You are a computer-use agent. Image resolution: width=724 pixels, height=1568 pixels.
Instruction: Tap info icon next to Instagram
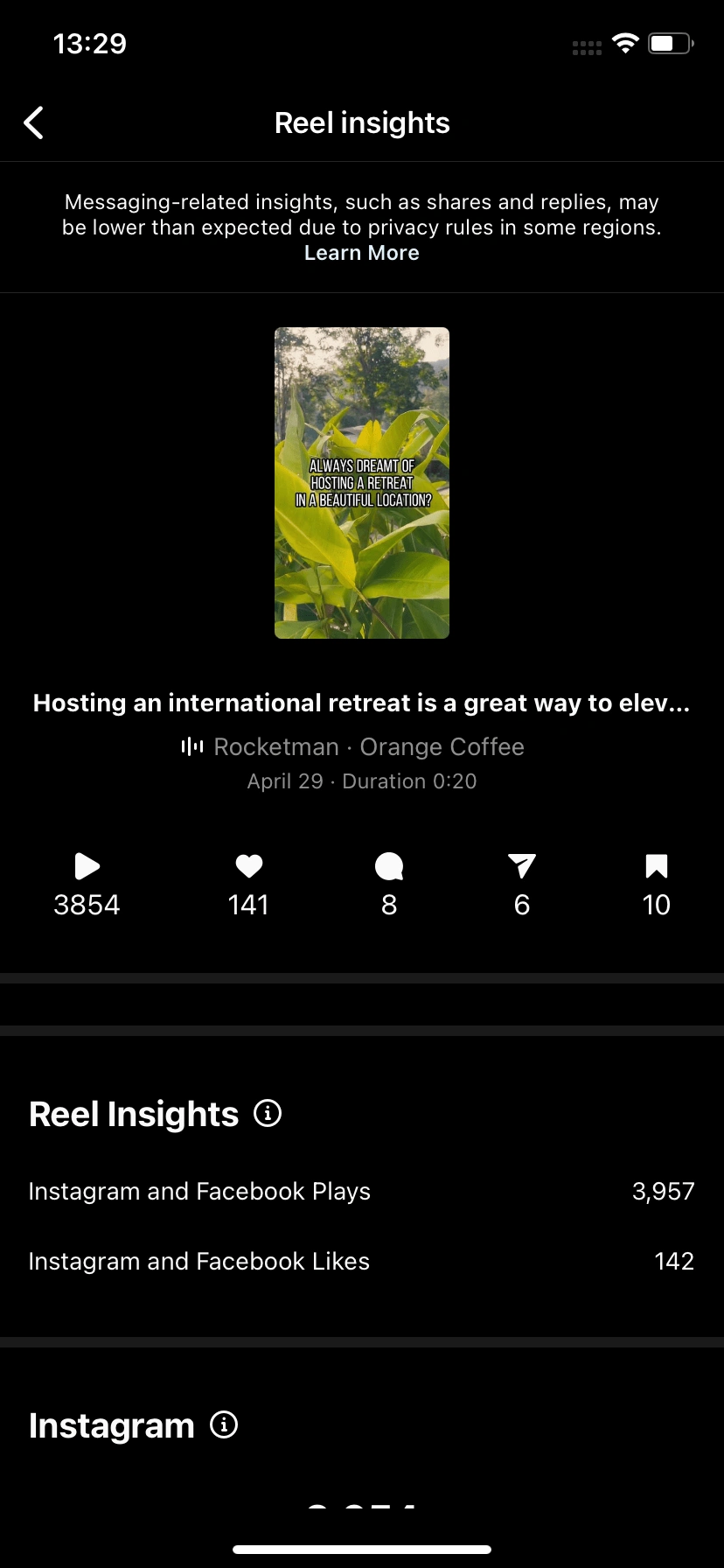point(224,1424)
